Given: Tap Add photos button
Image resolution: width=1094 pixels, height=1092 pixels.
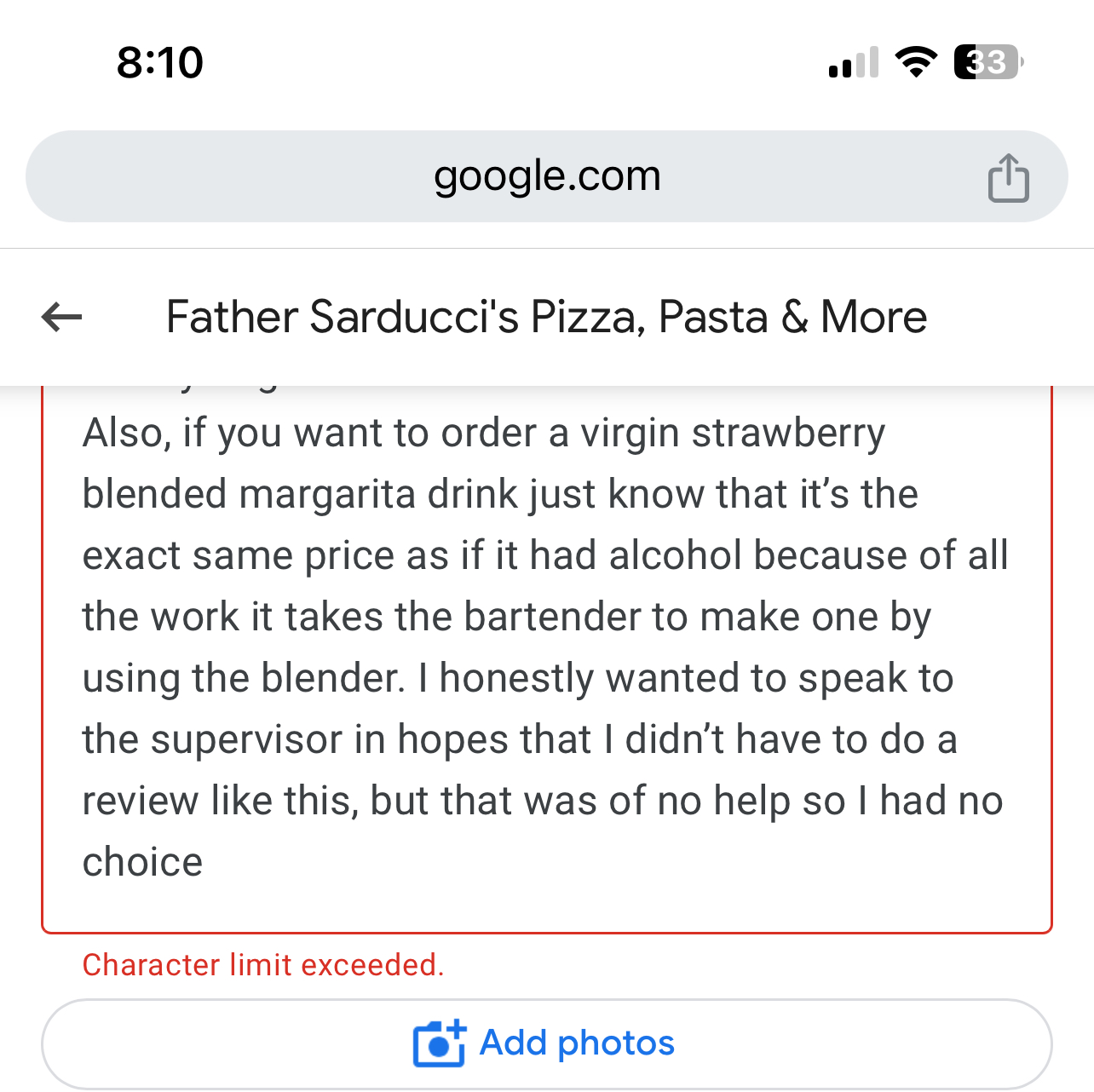Looking at the screenshot, I should (x=546, y=1043).
